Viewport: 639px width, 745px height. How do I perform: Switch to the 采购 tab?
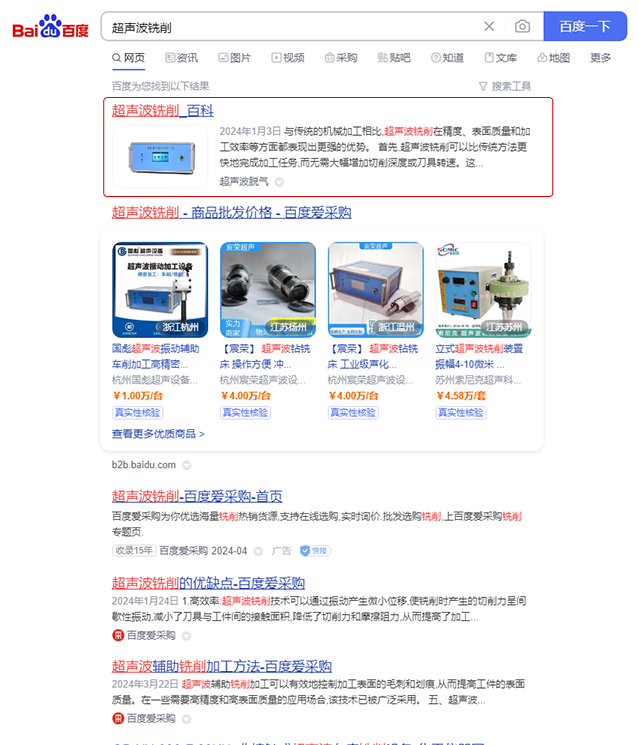(340, 58)
